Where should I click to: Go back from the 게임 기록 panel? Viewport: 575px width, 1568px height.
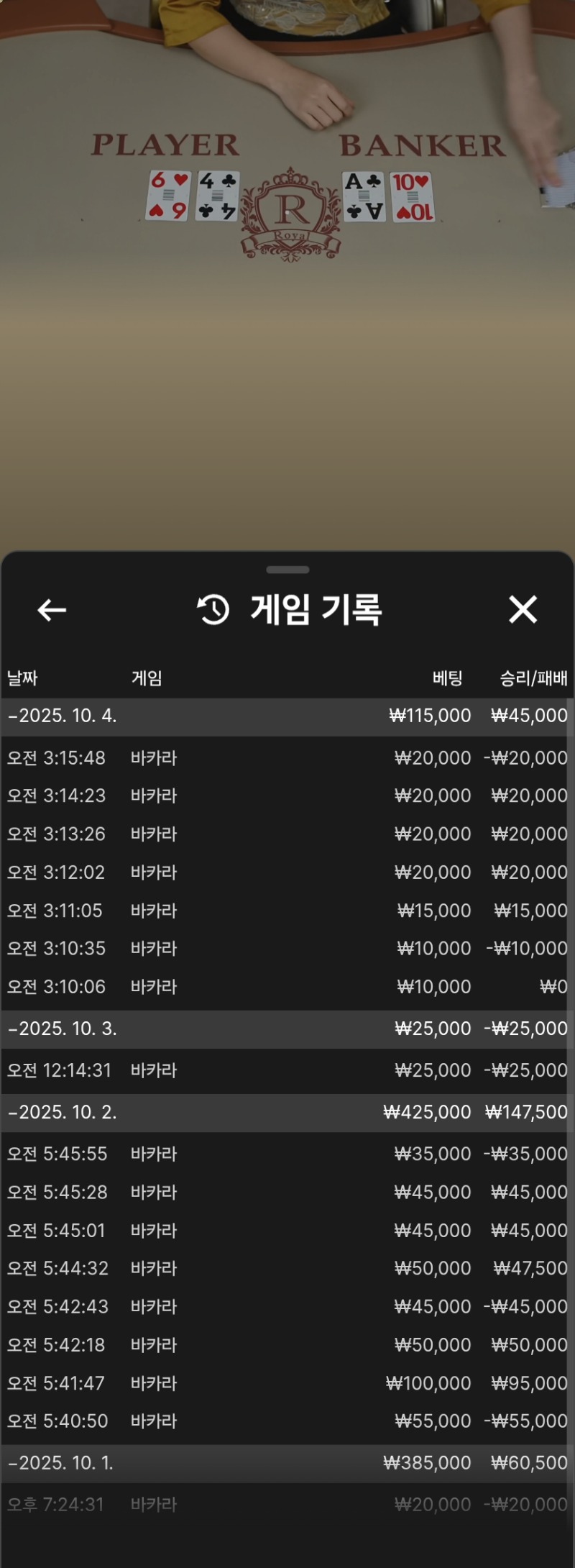click(x=52, y=610)
